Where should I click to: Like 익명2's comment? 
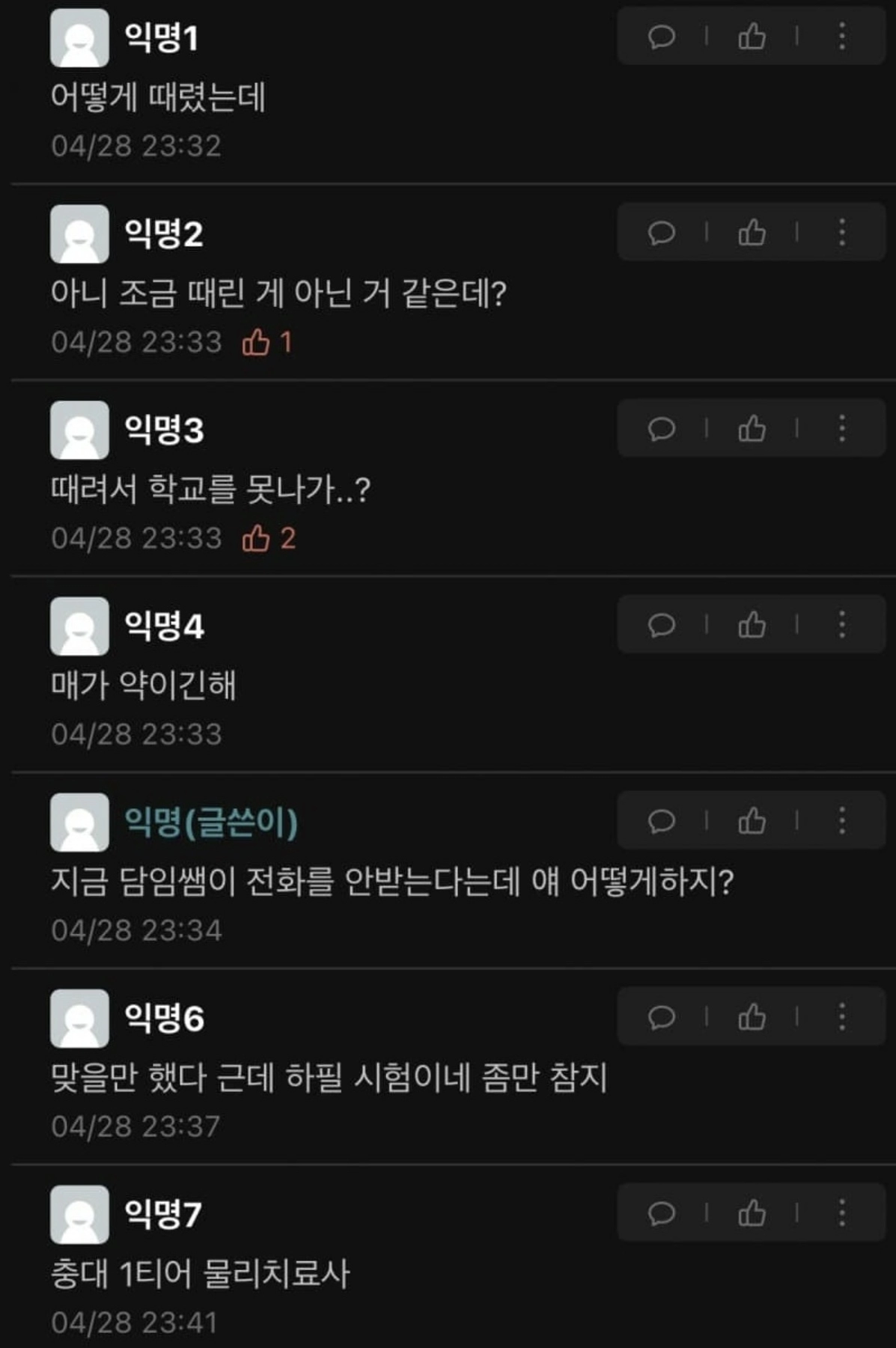[752, 233]
